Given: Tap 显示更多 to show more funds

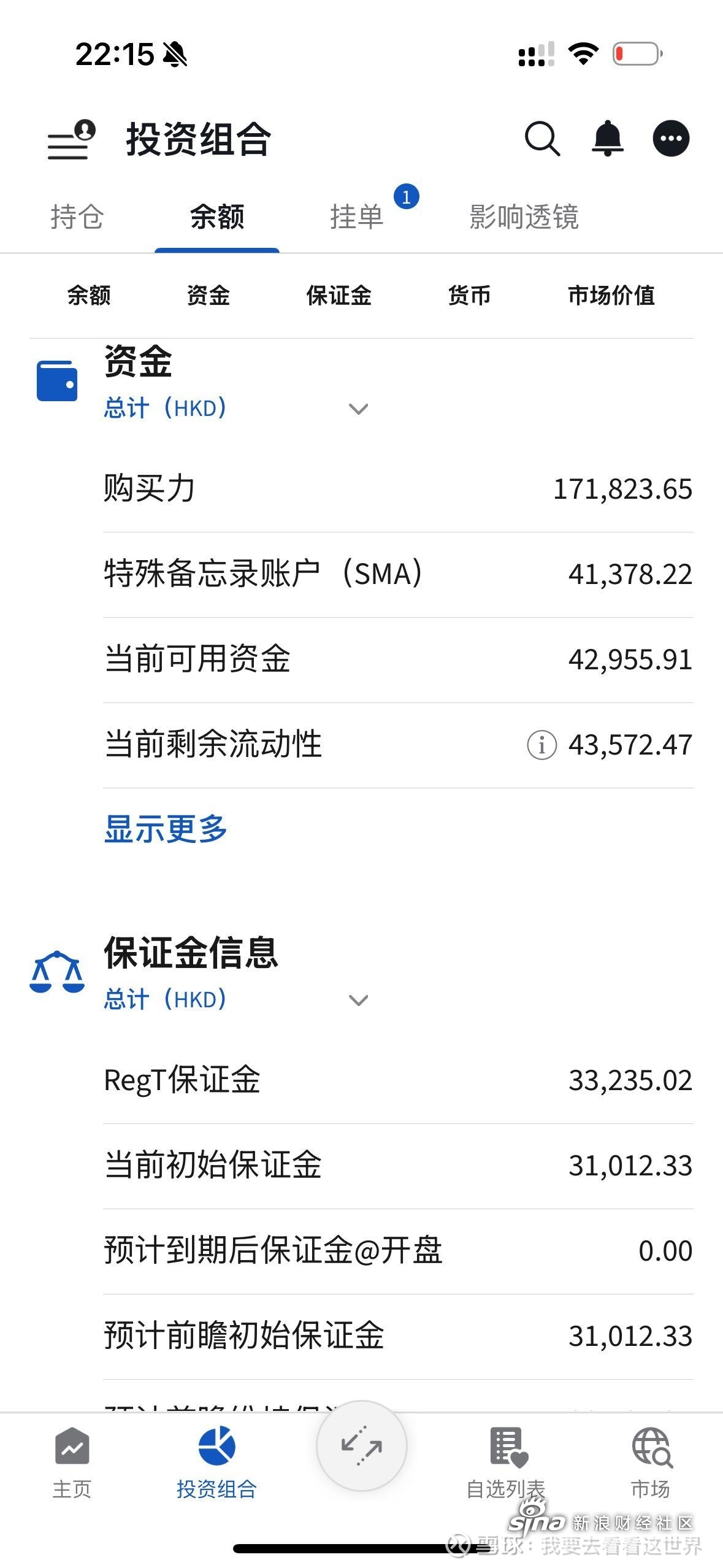Looking at the screenshot, I should [166, 829].
